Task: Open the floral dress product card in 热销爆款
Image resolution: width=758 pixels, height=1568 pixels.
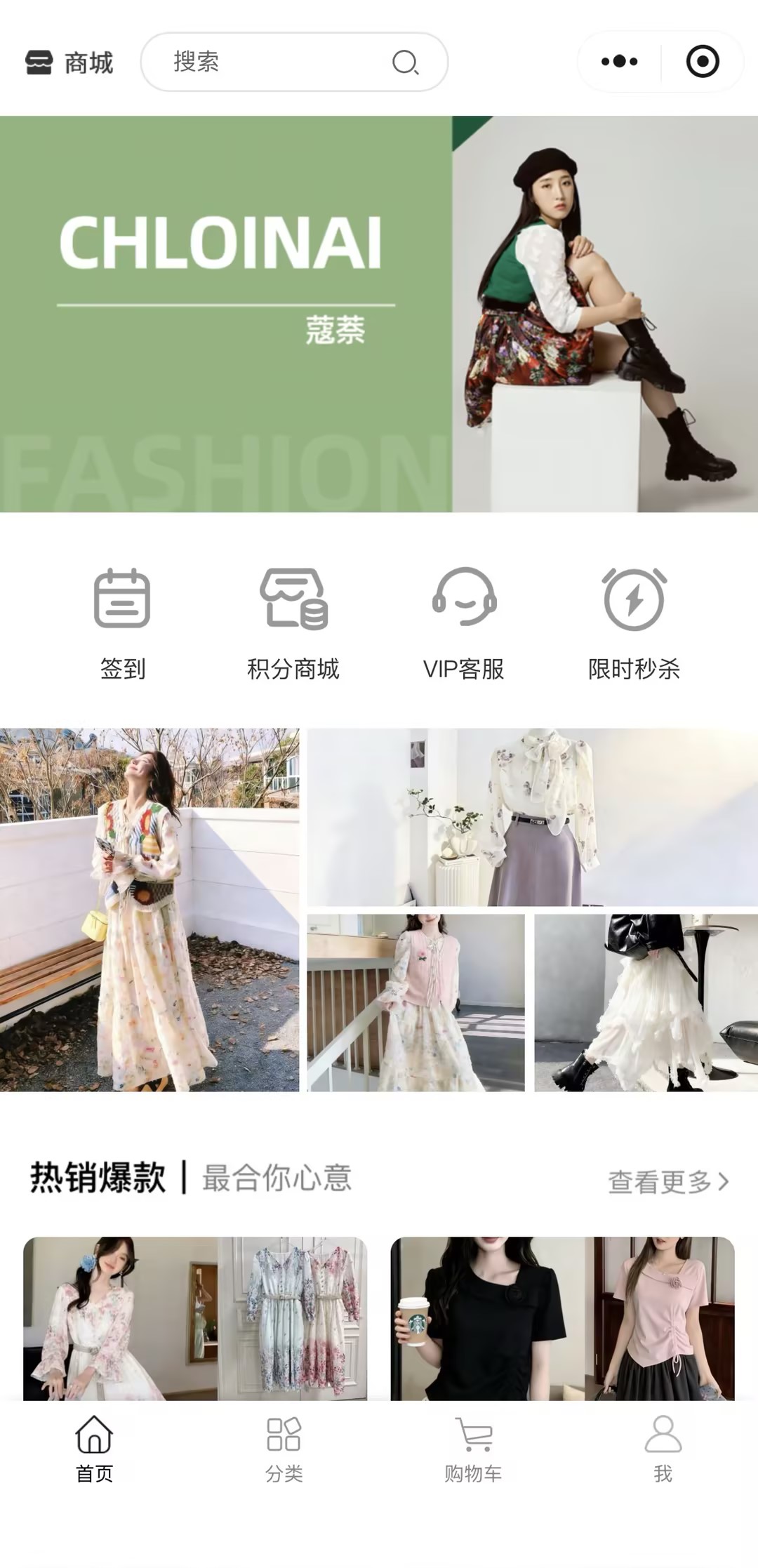Action: point(195,1318)
